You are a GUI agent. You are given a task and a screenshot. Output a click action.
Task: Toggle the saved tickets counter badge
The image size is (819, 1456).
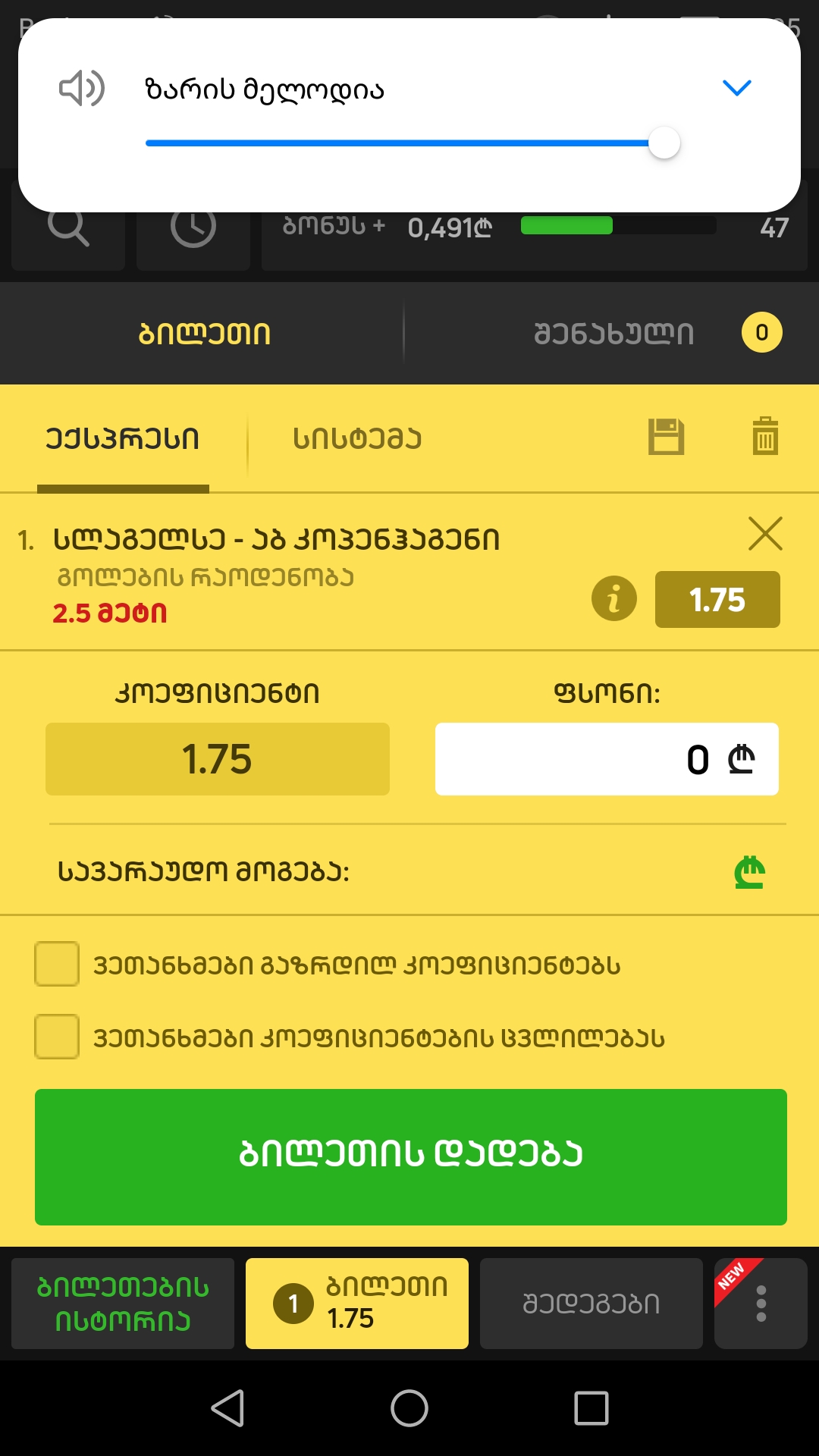pyautogui.click(x=761, y=333)
